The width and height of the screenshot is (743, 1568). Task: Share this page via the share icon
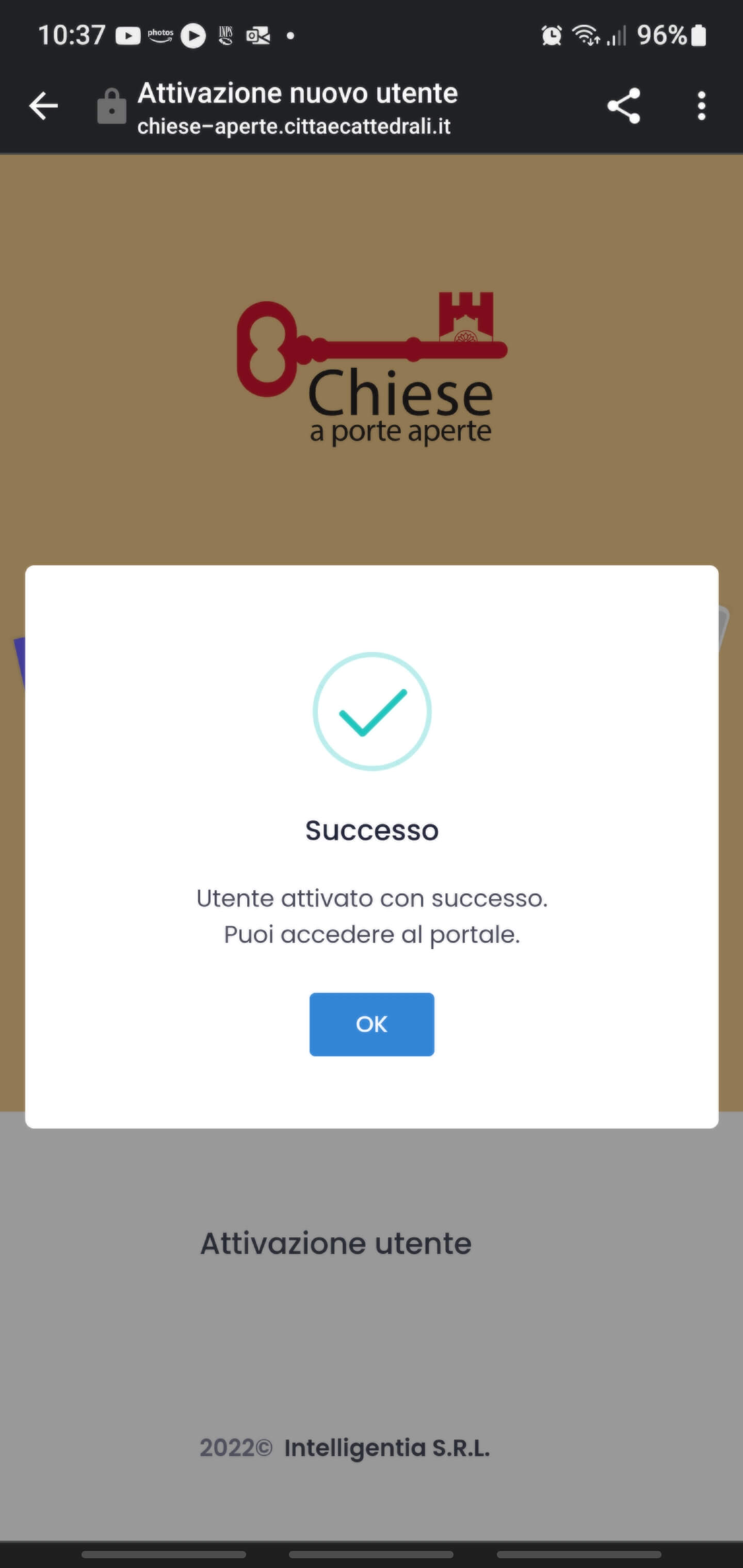pos(624,107)
